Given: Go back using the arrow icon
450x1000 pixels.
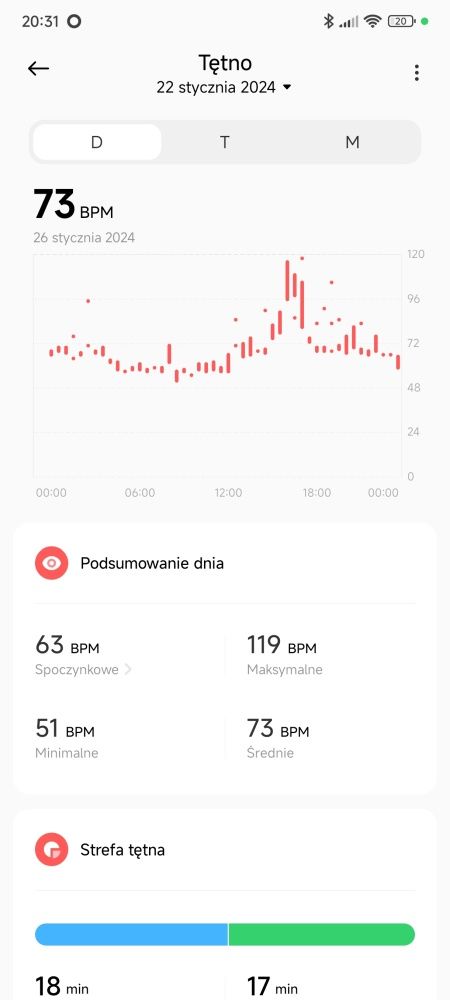Looking at the screenshot, I should (38, 69).
